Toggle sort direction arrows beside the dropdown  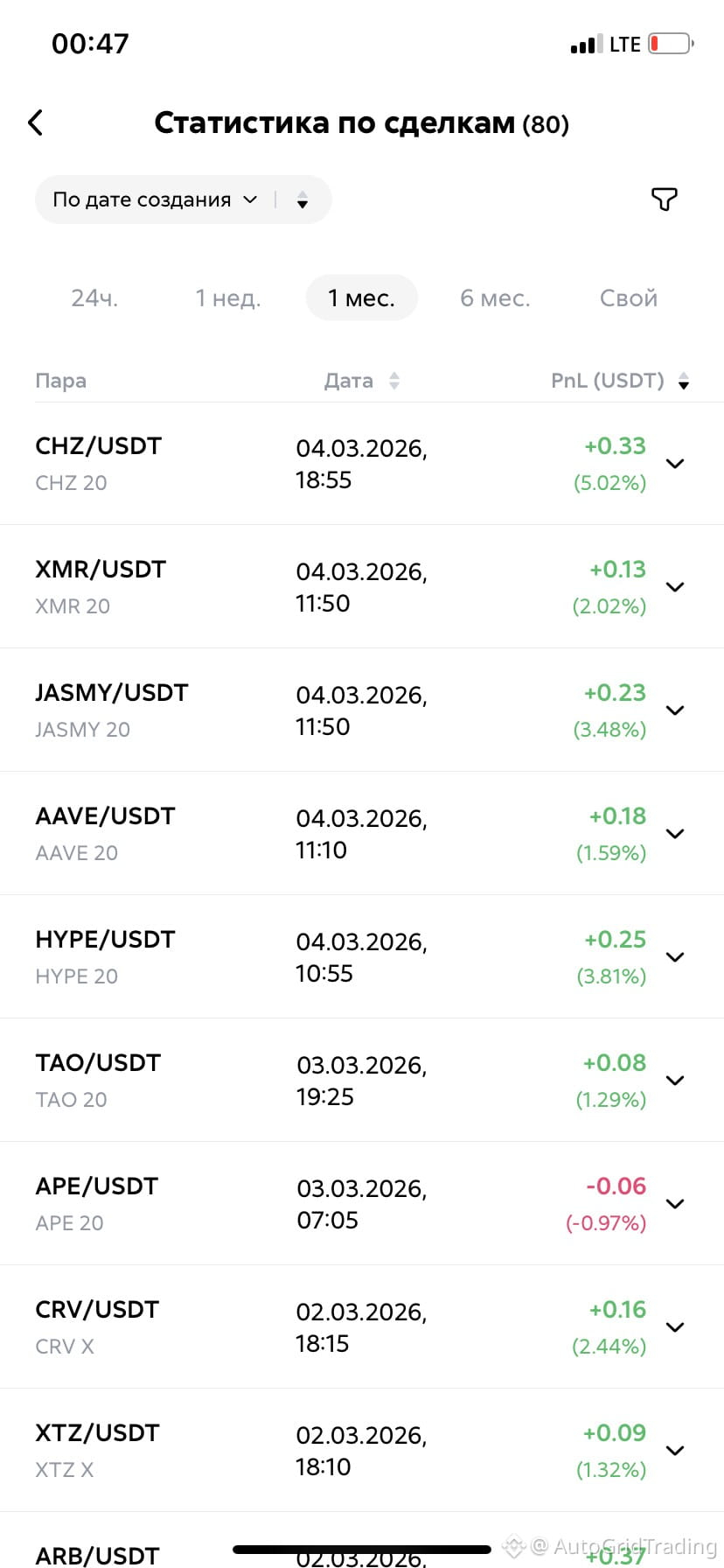[303, 200]
